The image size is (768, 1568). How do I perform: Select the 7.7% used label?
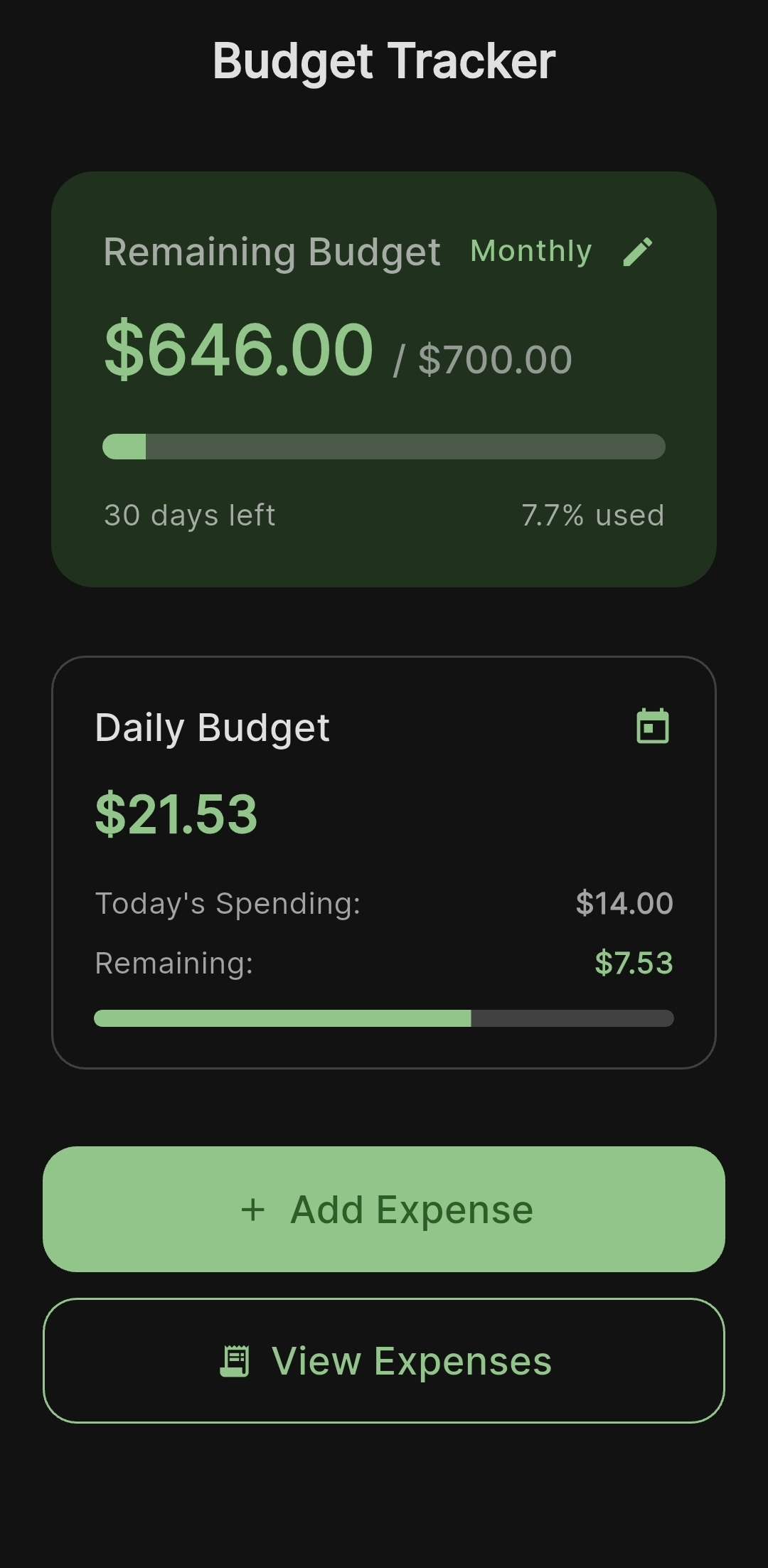click(x=593, y=514)
